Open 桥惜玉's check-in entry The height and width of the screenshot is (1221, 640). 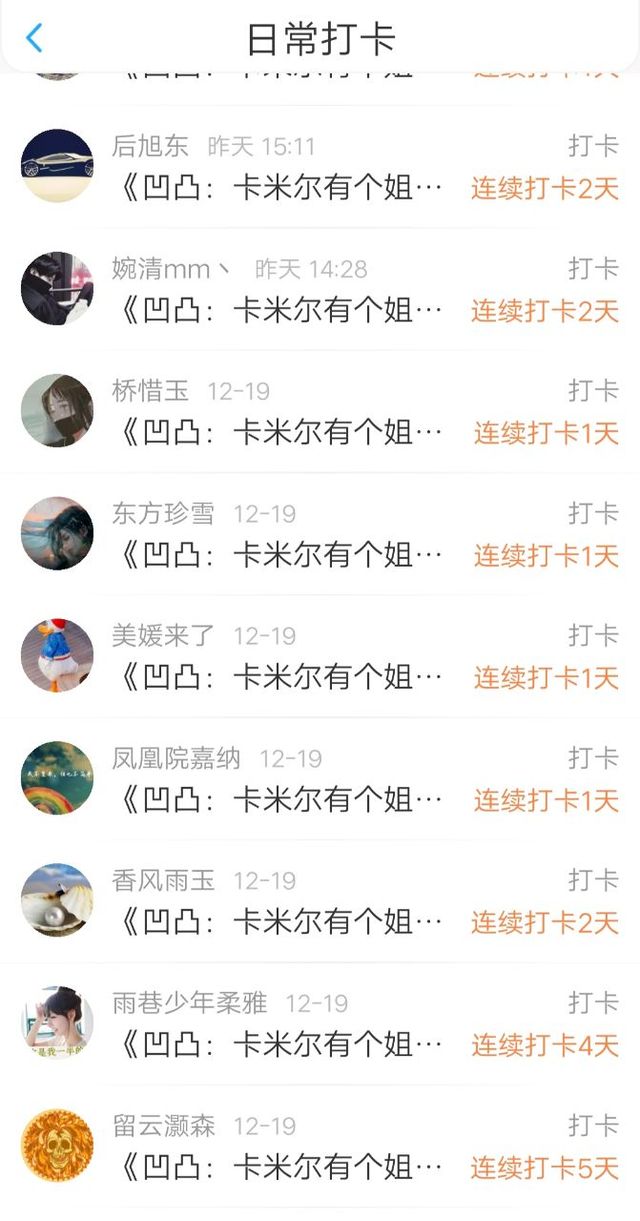320,411
